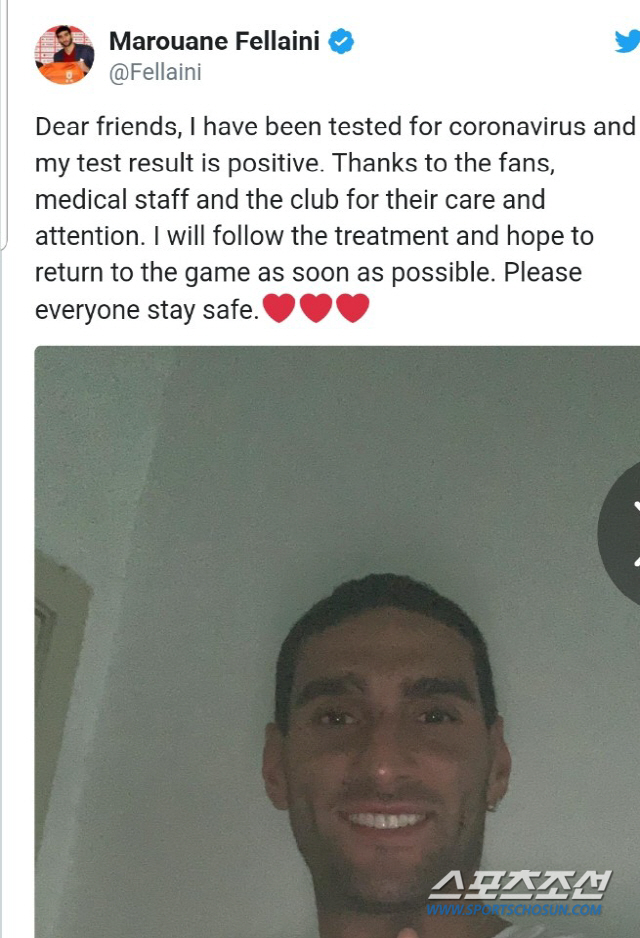Open the Marouane Fellaini profile name link
This screenshot has height=938, width=640.
214,42
